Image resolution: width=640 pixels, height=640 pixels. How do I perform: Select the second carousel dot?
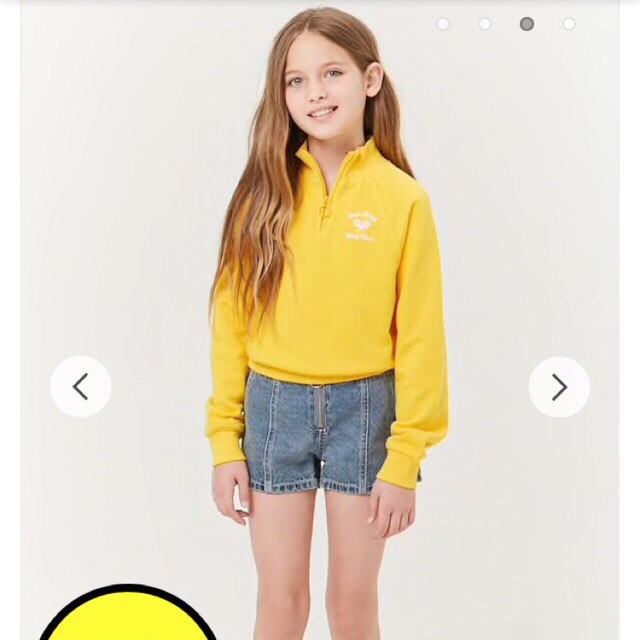(485, 24)
